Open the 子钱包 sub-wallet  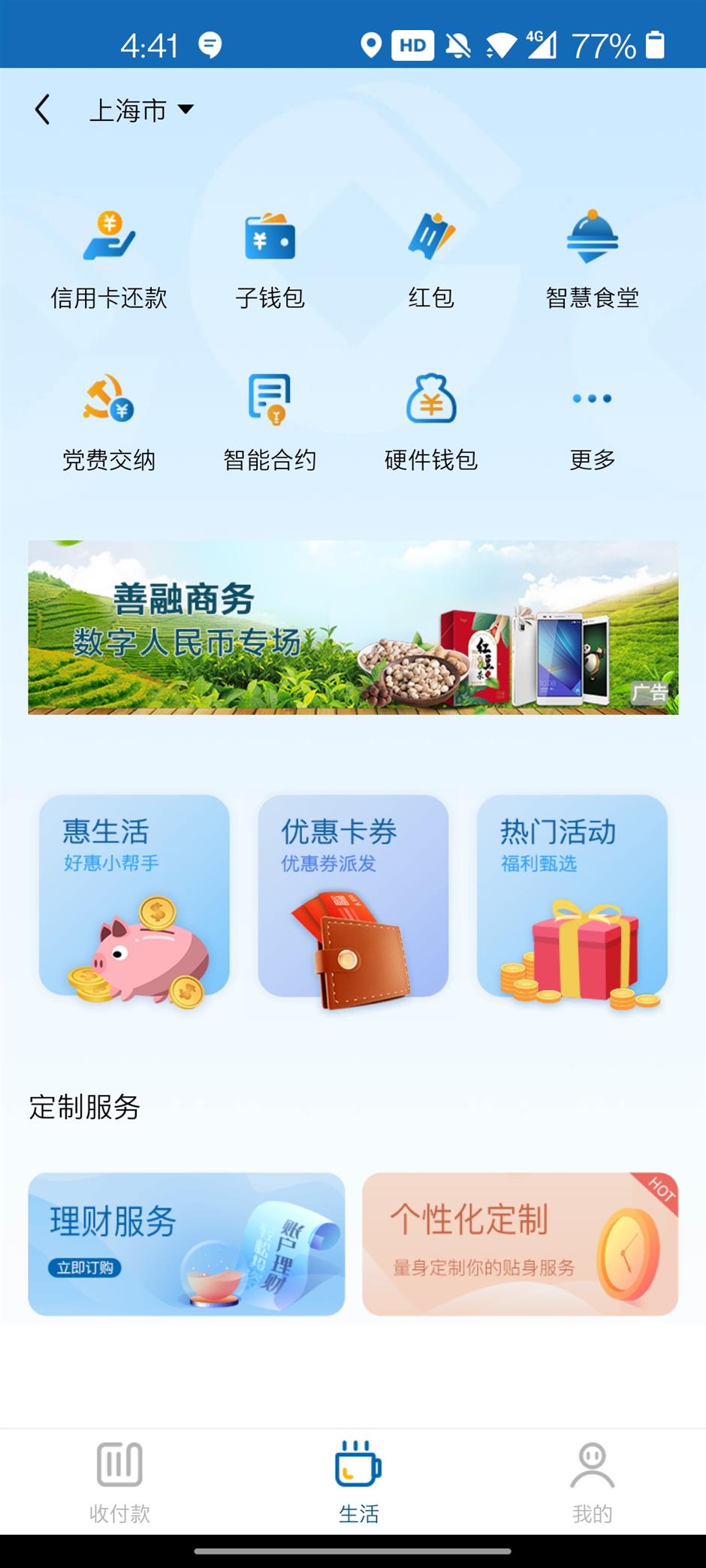[270, 260]
